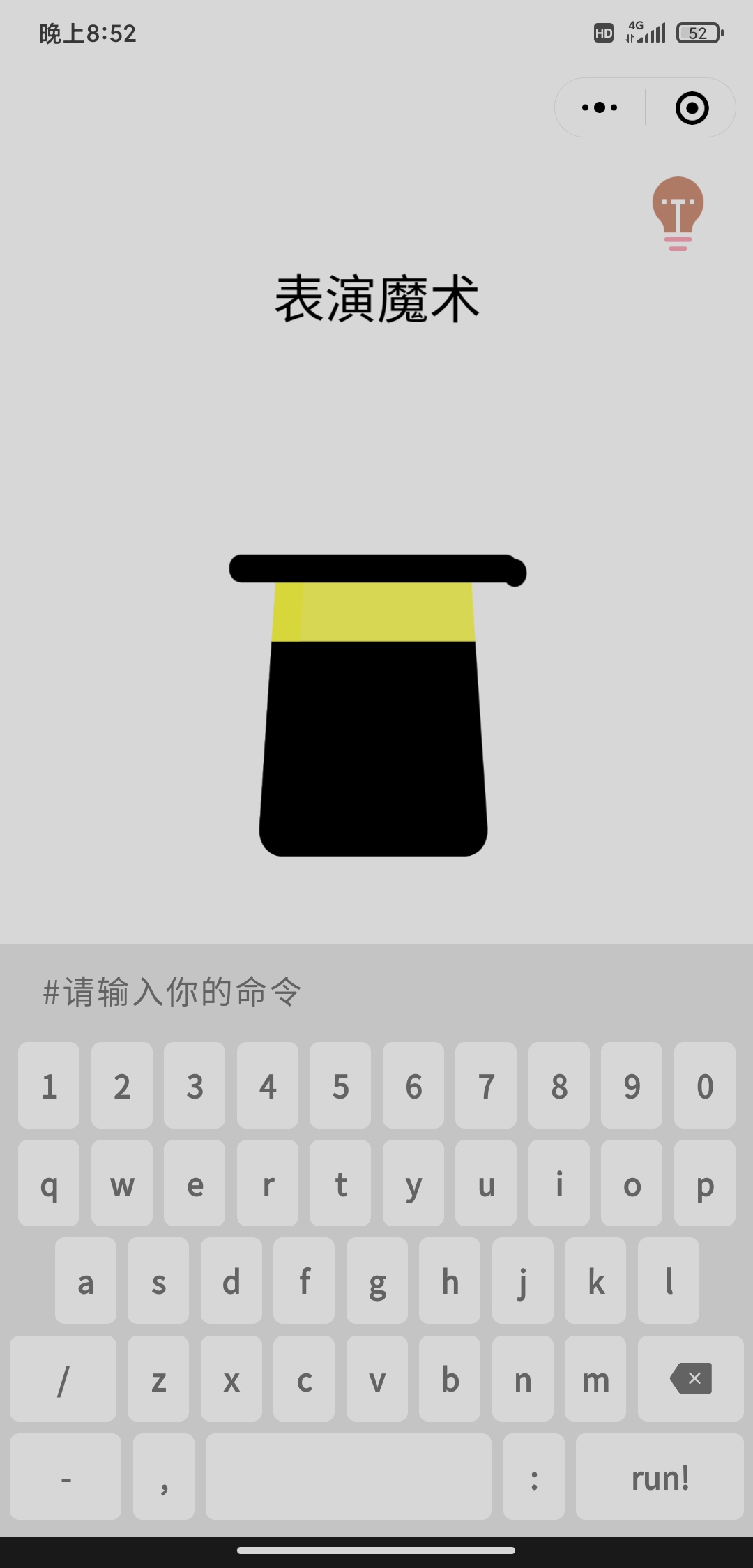This screenshot has height=1568, width=753.
Task: Close the mini program via the circle icon
Action: (692, 107)
